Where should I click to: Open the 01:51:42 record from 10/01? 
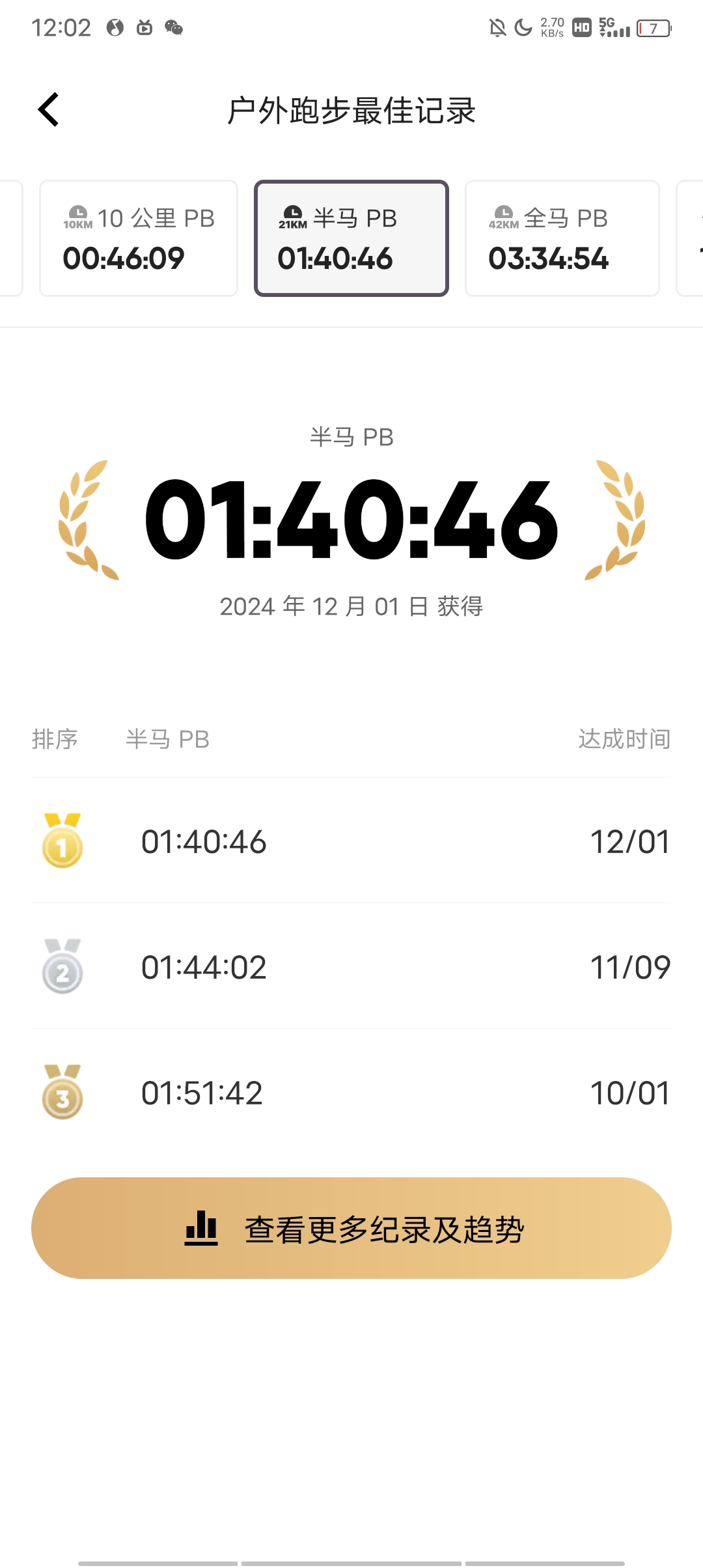coord(351,1093)
